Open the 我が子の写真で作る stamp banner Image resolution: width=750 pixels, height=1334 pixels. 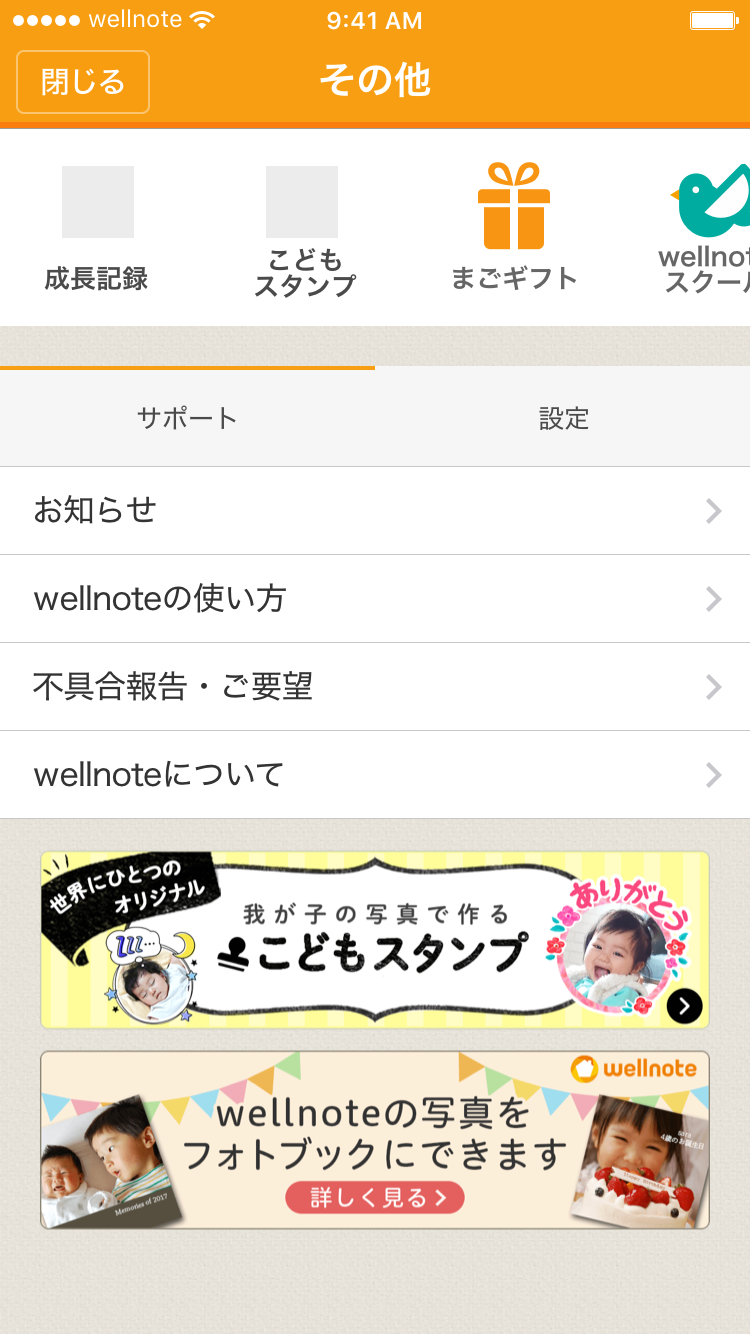click(x=375, y=940)
